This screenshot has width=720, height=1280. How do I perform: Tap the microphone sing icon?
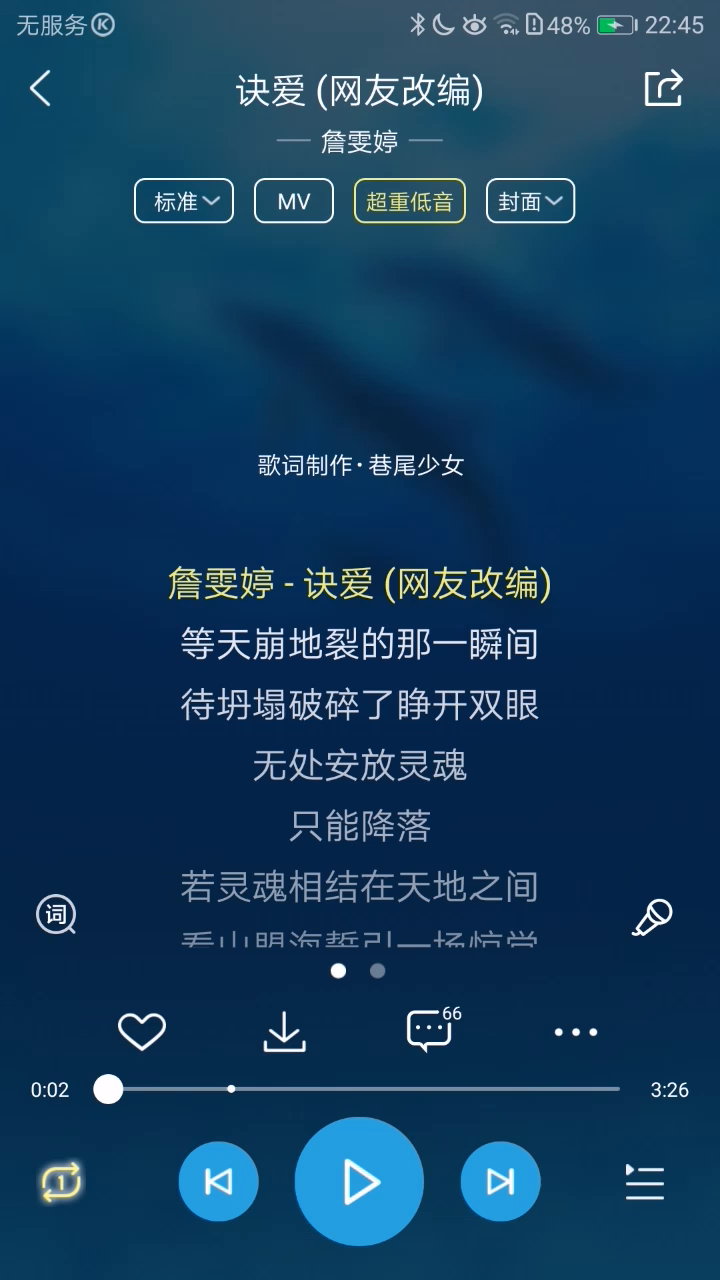coord(652,916)
